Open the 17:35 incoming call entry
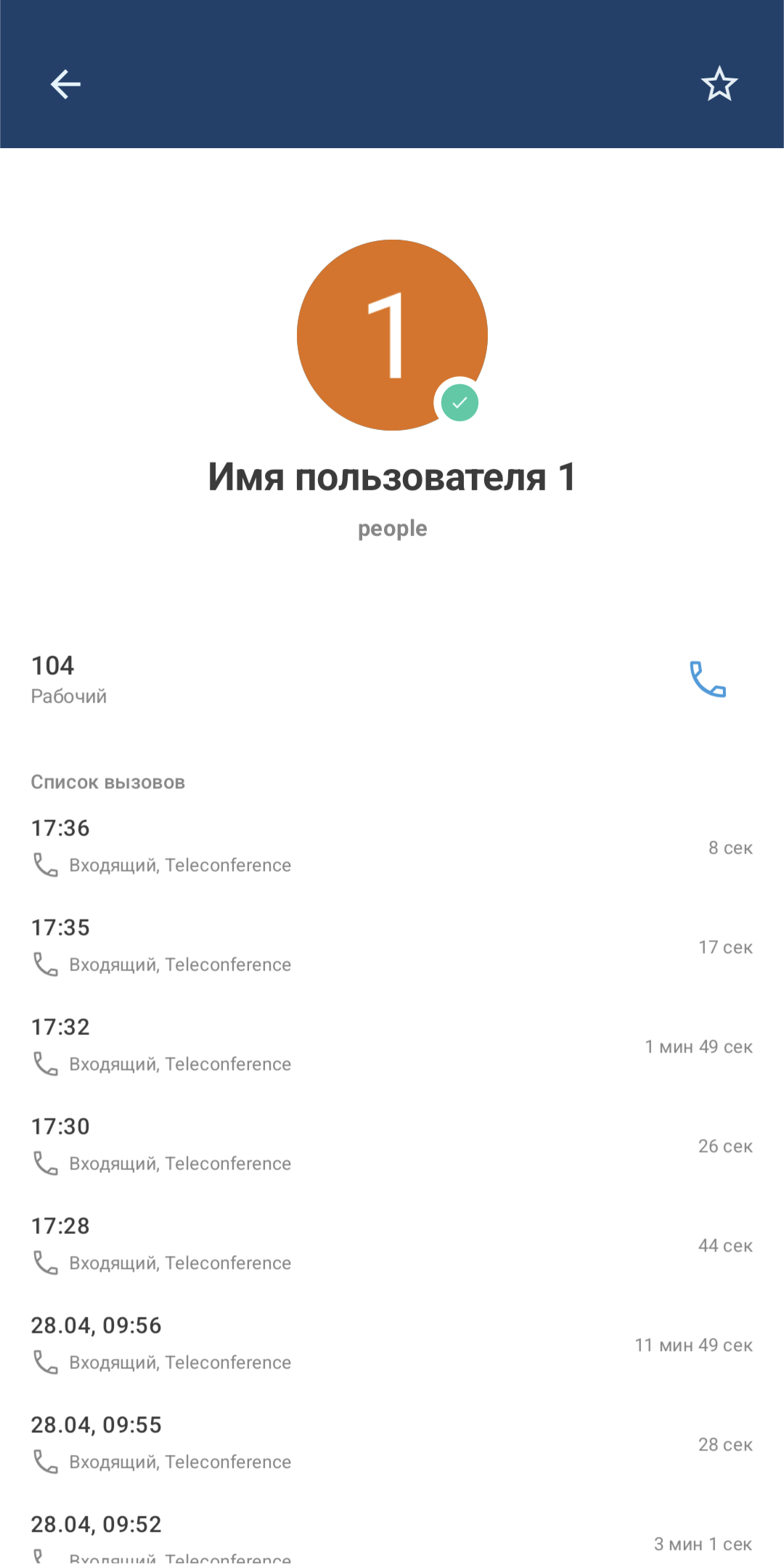 [392, 946]
